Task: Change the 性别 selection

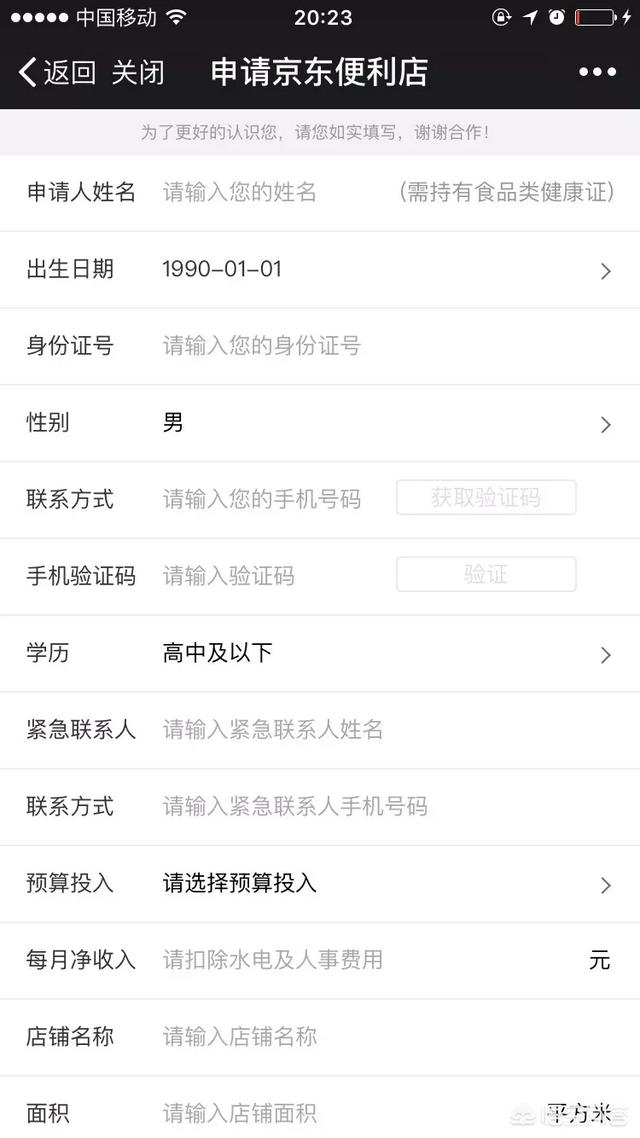Action: coord(380,423)
